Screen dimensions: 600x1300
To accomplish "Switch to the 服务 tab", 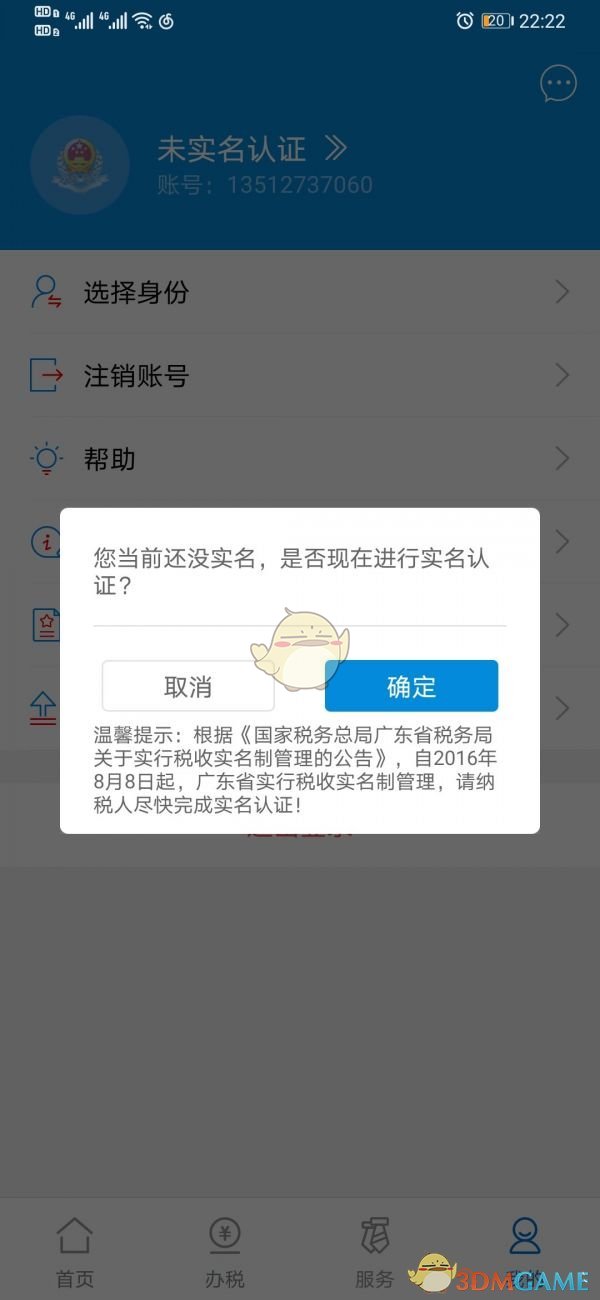I will tap(374, 1250).
